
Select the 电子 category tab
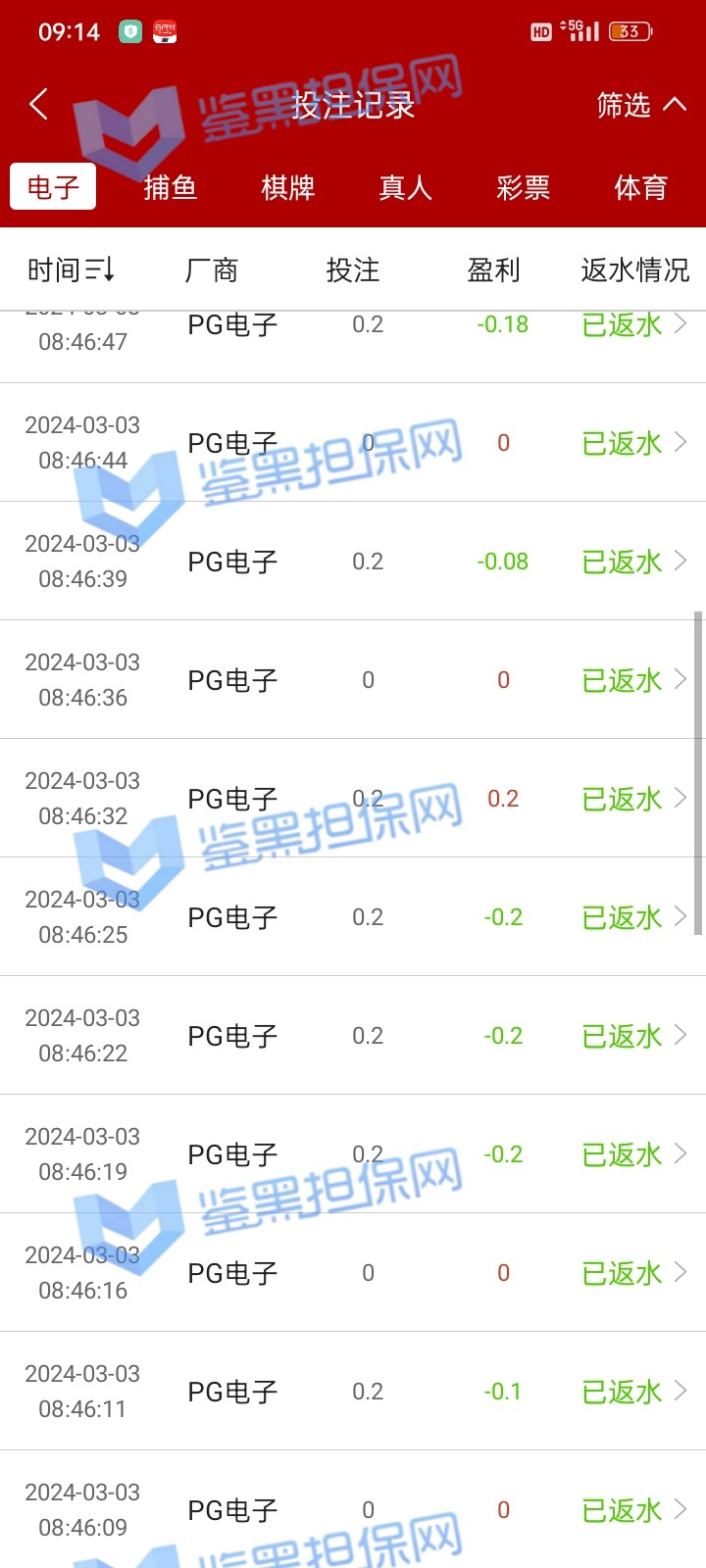pos(53,186)
